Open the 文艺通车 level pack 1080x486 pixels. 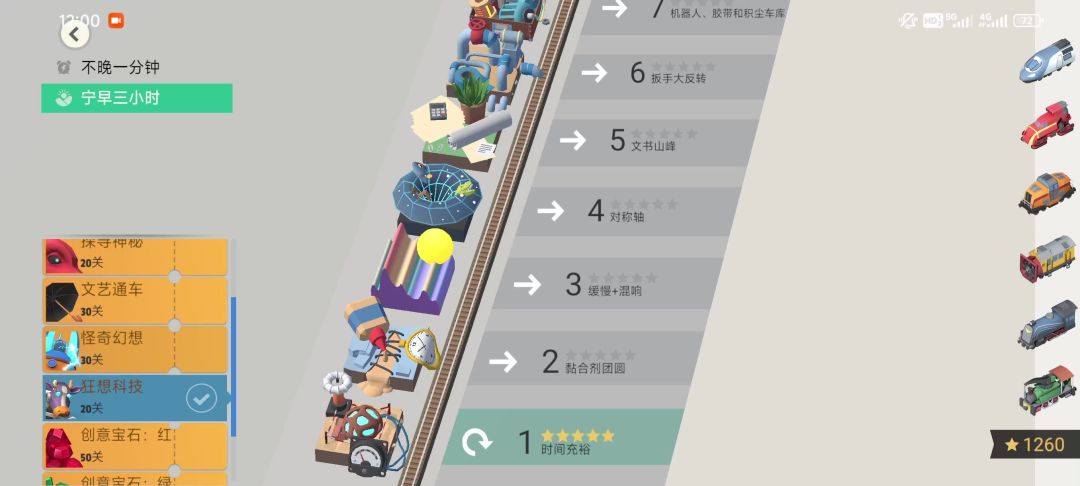tap(134, 299)
